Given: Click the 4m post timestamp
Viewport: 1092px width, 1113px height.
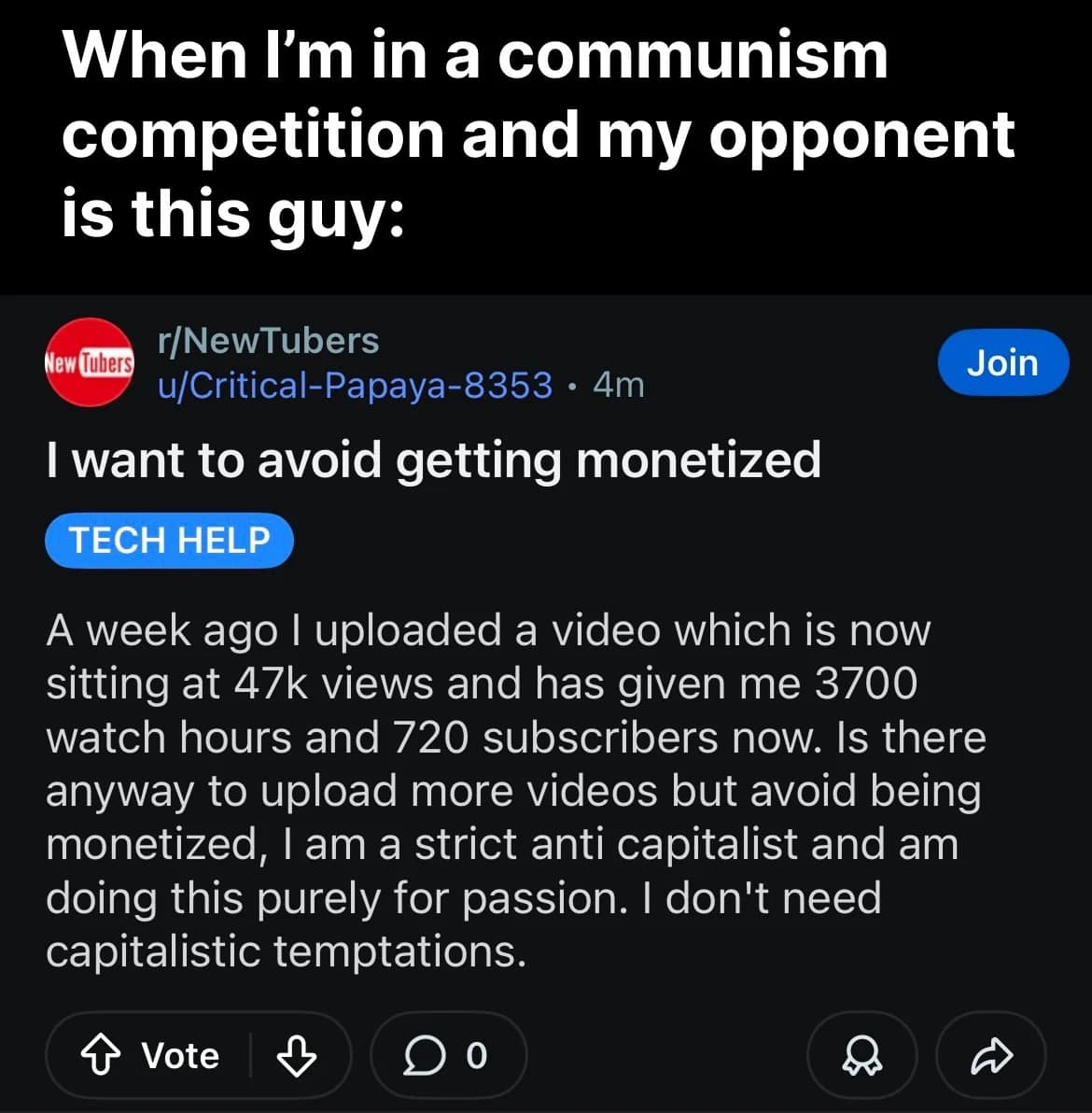Looking at the screenshot, I should coord(620,384).
